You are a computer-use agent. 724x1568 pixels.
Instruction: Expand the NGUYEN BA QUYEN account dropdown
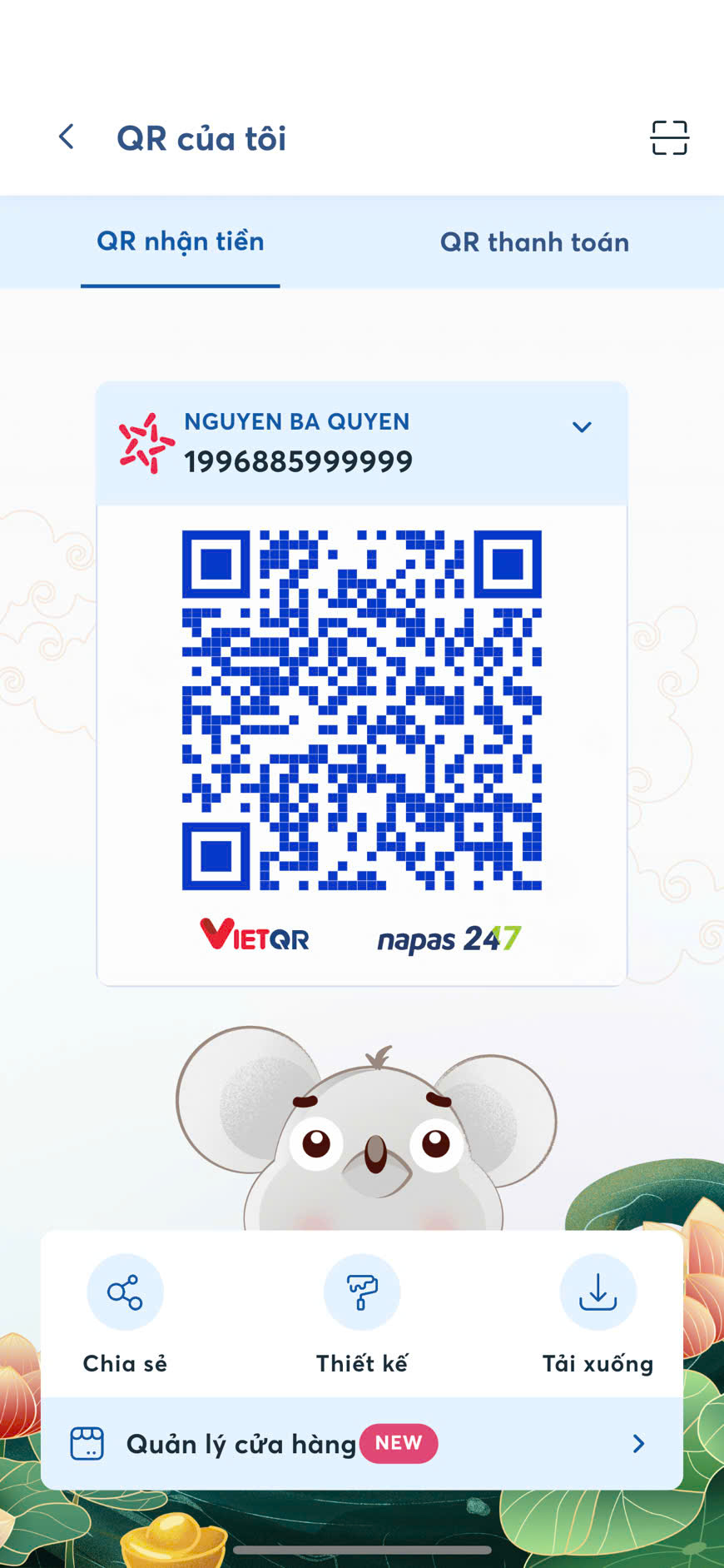582,427
